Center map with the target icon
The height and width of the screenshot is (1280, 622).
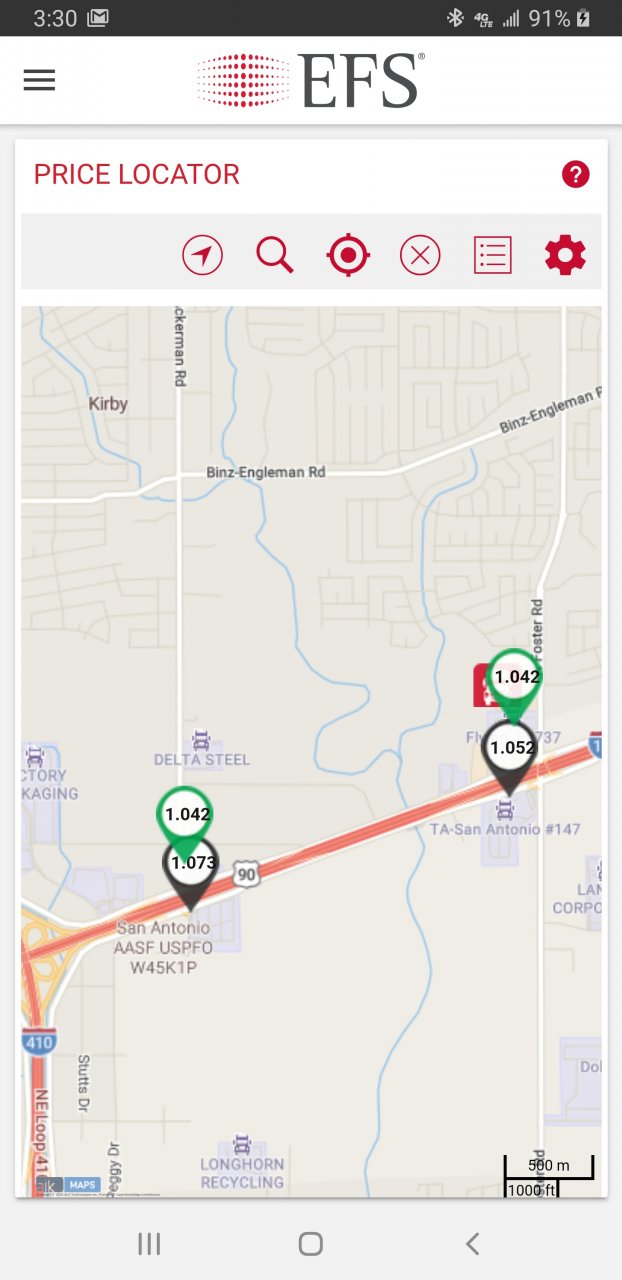click(348, 256)
